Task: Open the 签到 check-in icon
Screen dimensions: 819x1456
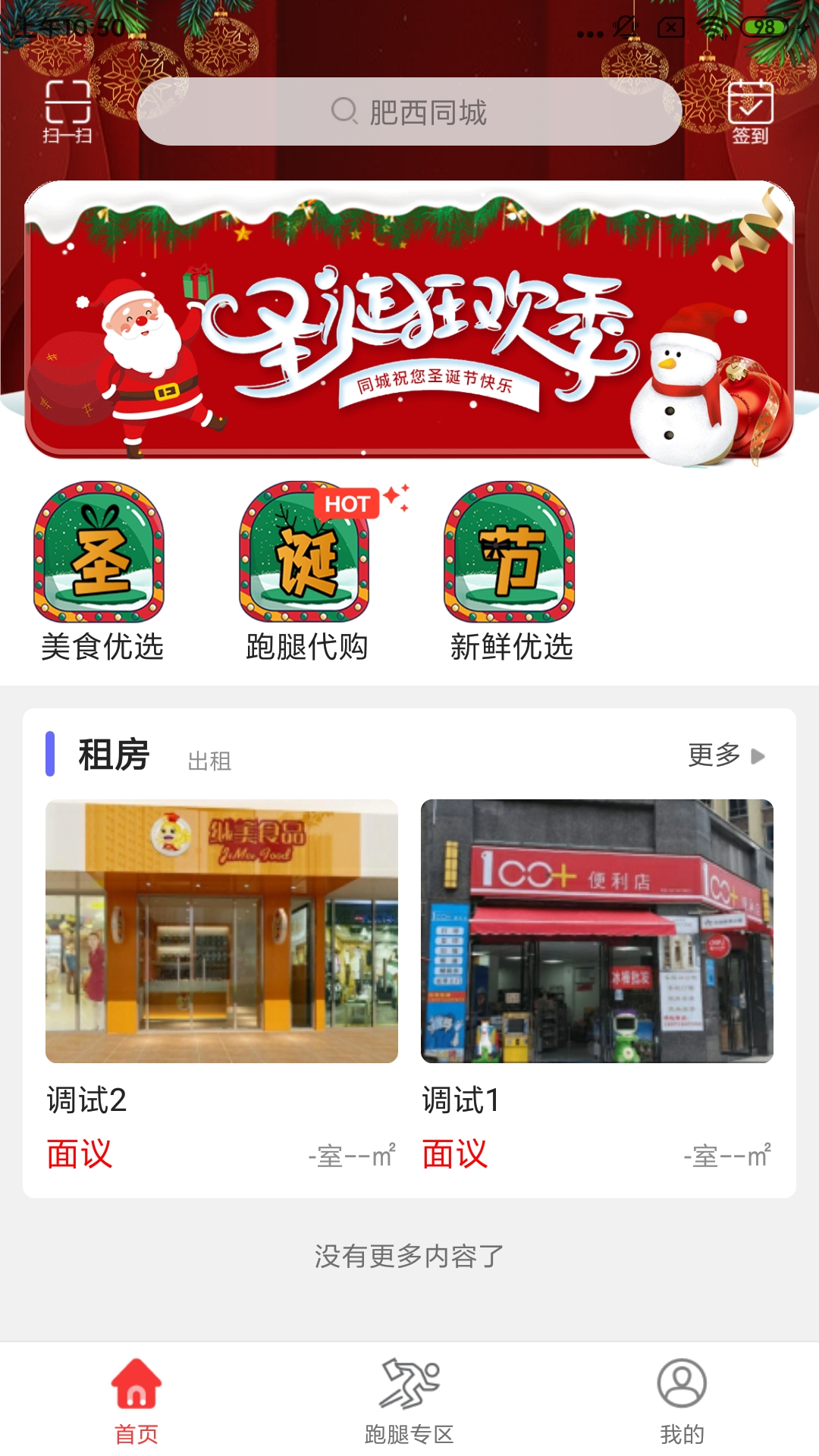Action: click(x=750, y=112)
